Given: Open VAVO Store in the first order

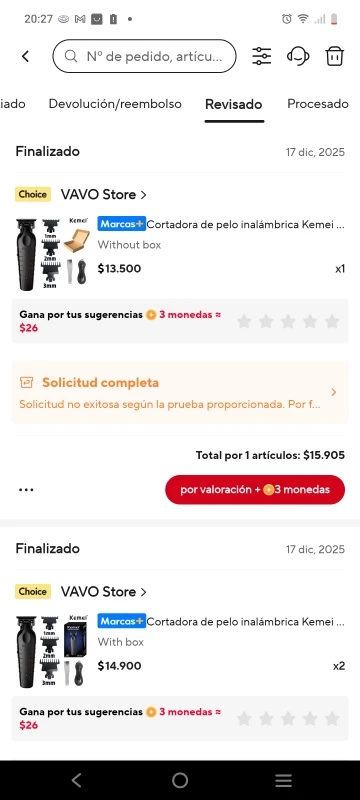Looking at the screenshot, I should tap(104, 194).
